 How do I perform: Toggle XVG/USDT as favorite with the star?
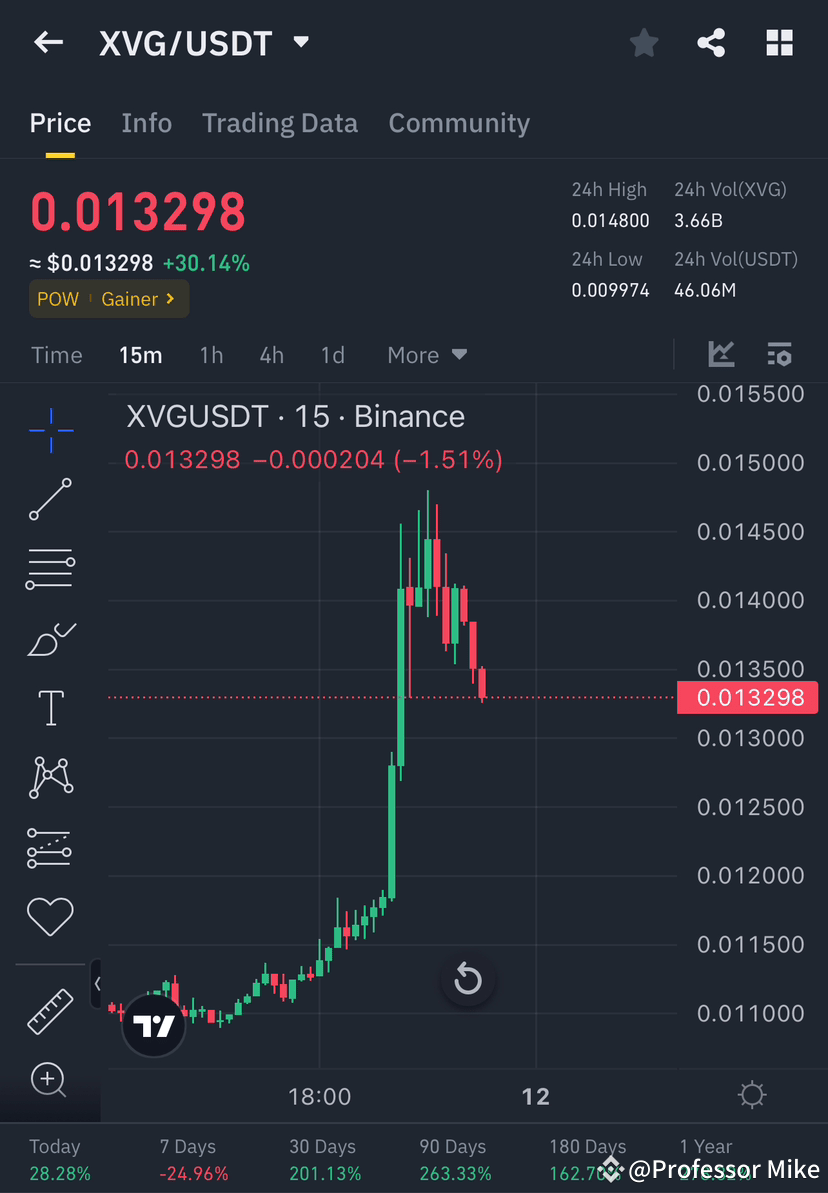point(643,42)
